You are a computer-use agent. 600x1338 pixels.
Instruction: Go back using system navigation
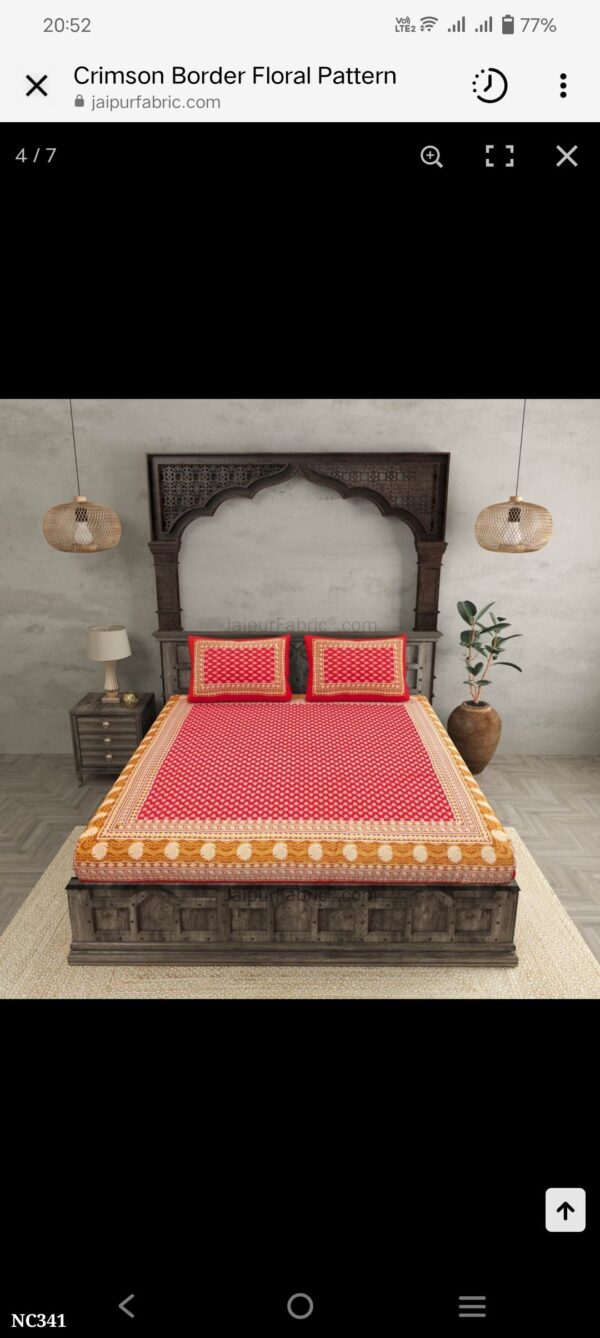point(126,1305)
